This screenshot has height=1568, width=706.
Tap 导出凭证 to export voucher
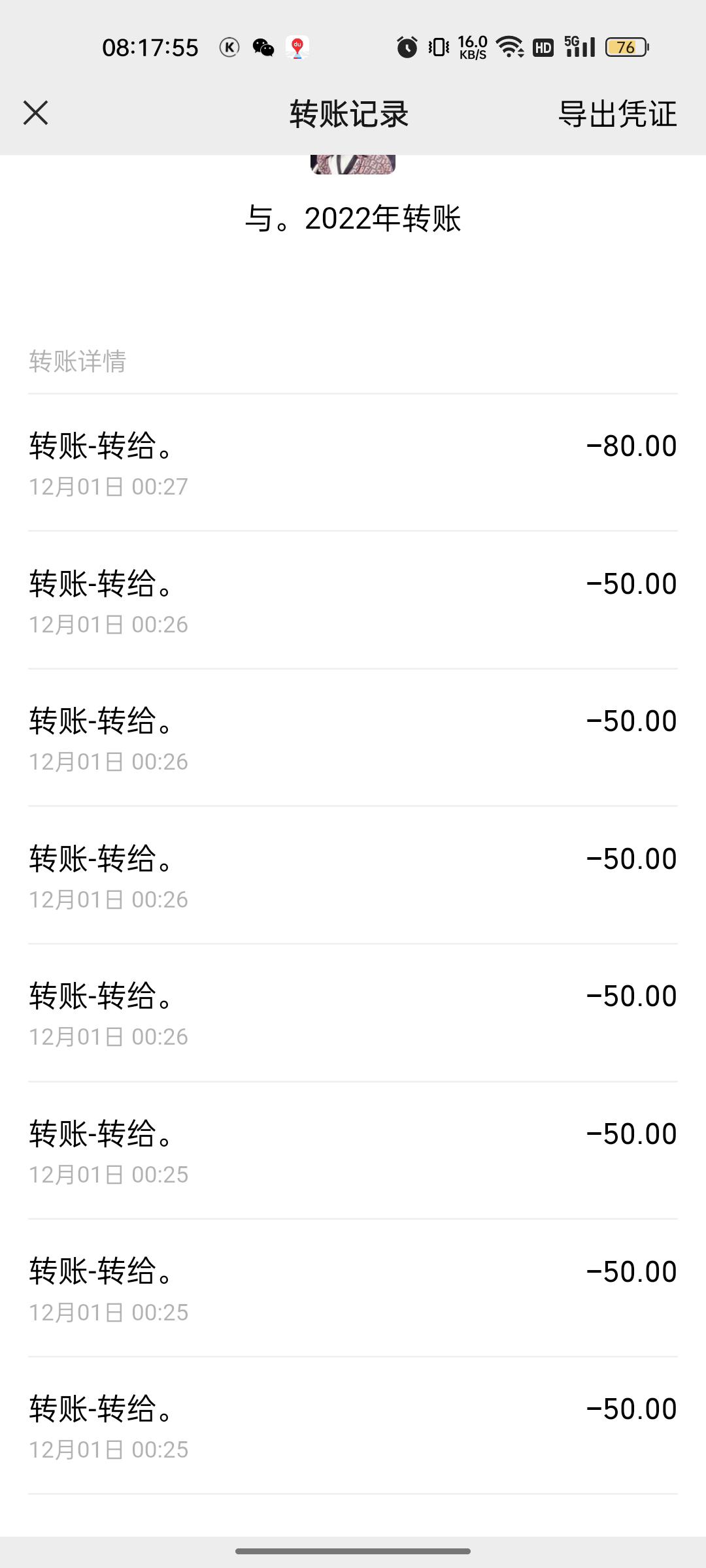[617, 114]
